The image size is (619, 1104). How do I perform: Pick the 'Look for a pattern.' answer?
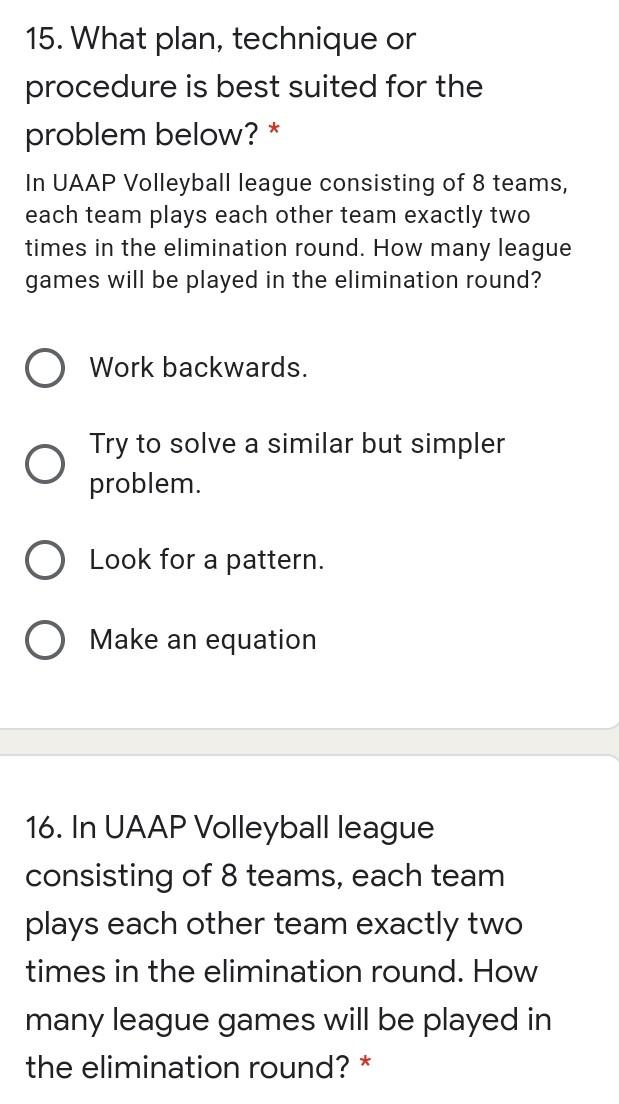(45, 560)
